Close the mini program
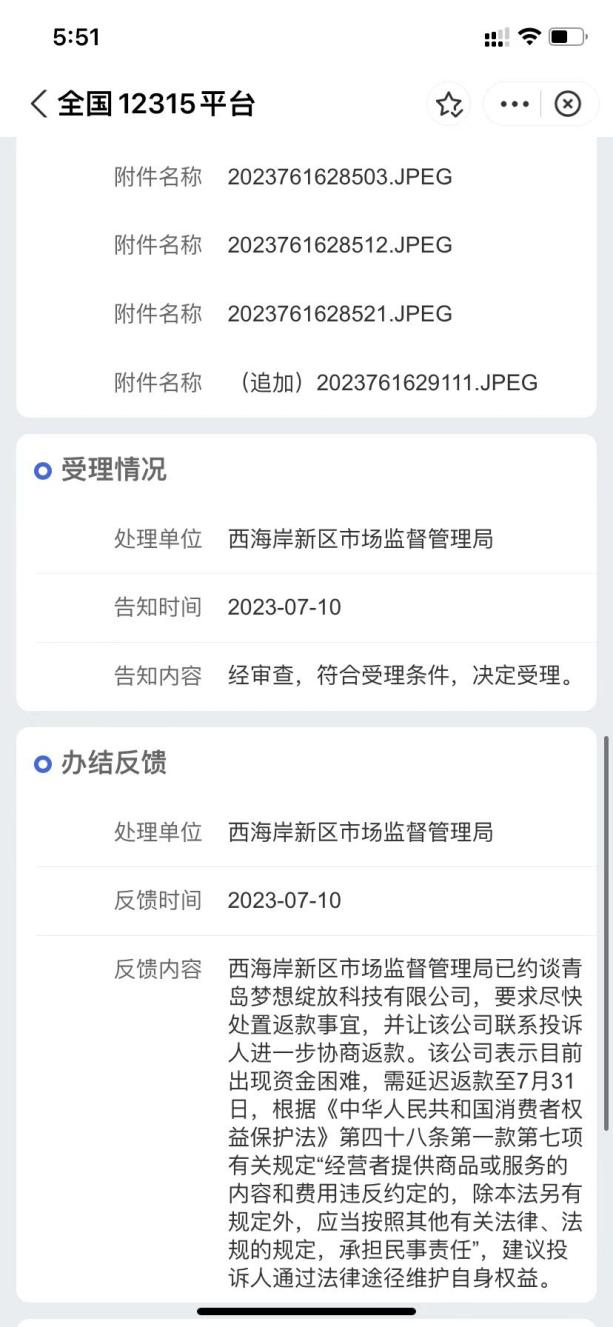 pos(567,104)
